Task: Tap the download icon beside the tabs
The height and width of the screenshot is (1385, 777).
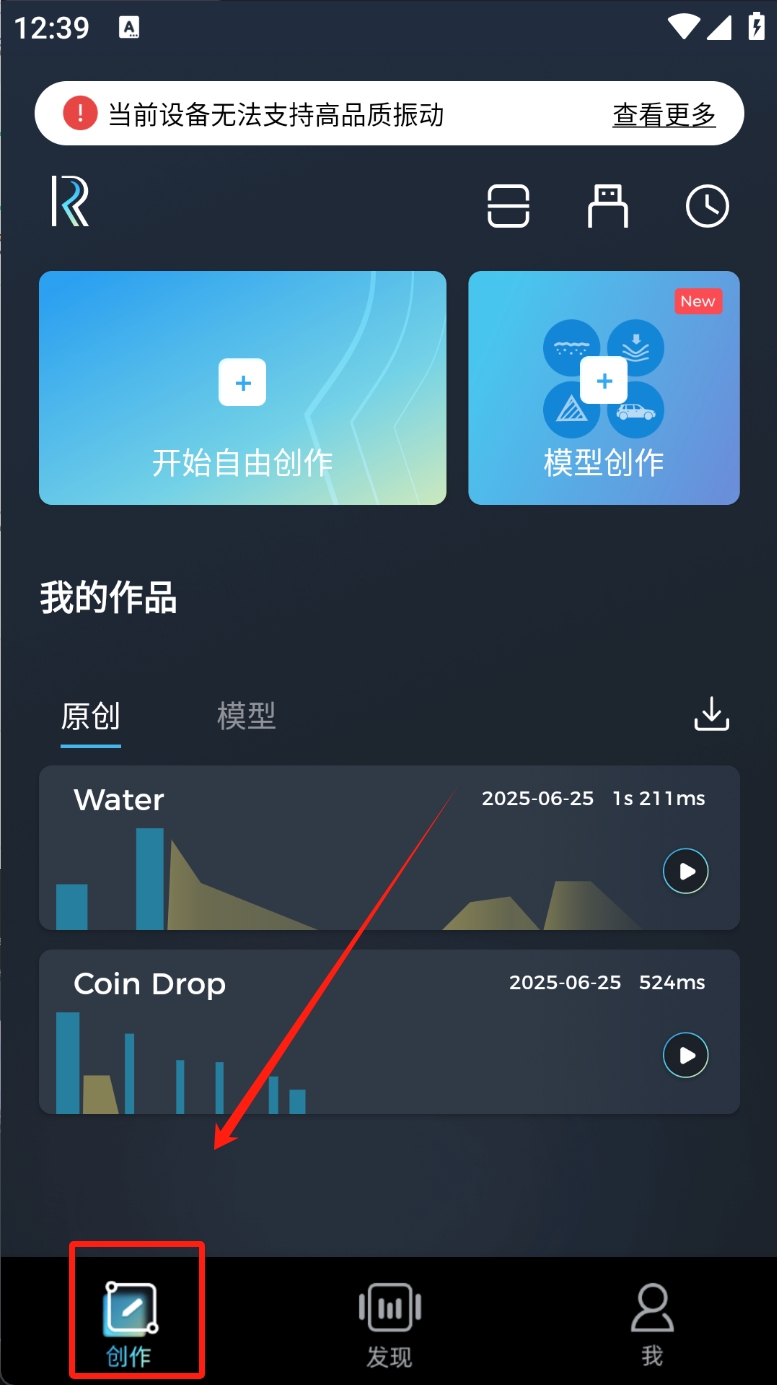Action: tap(712, 714)
